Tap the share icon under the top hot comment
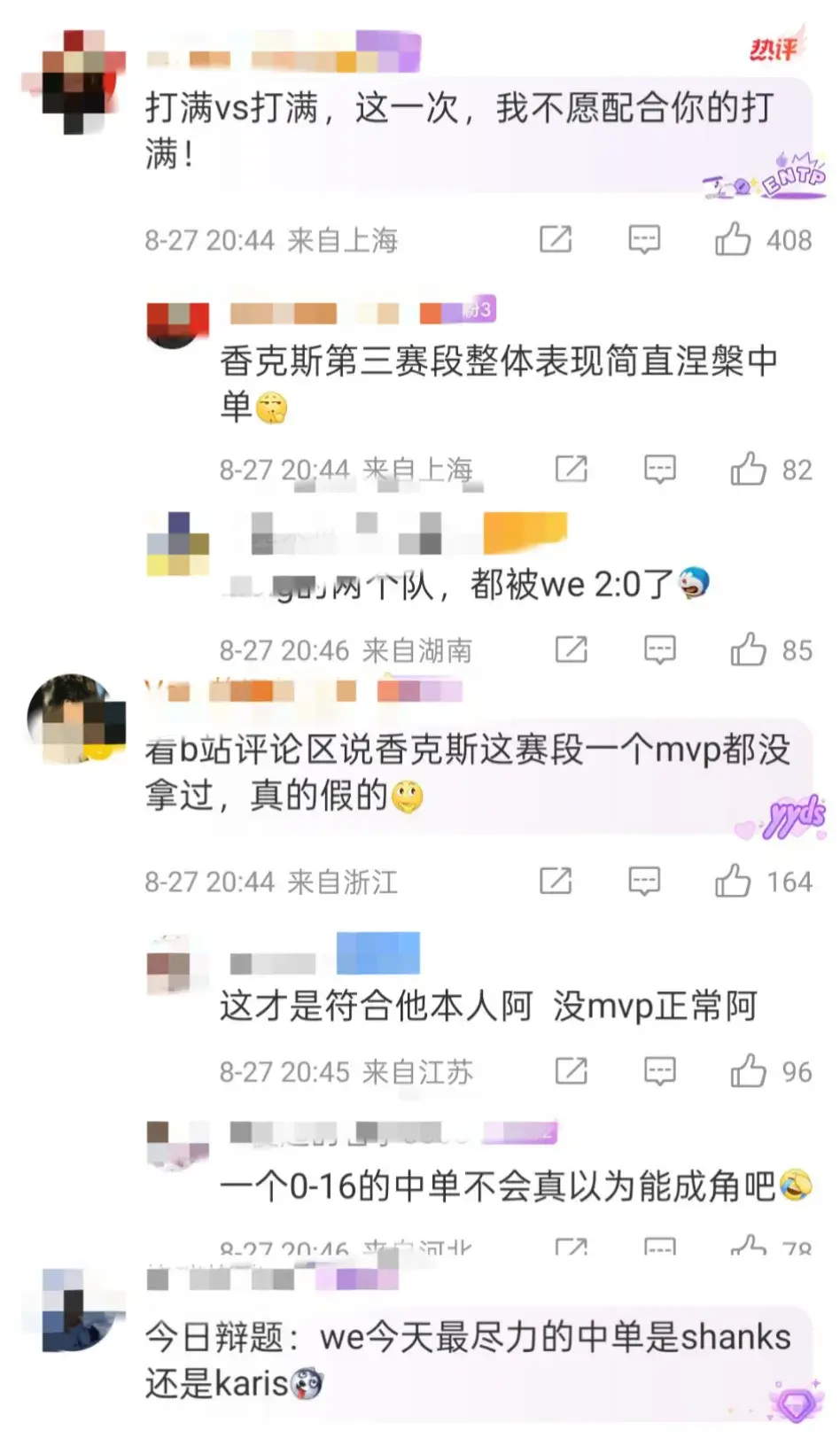This screenshot has height=1446, width=840. 554,239
